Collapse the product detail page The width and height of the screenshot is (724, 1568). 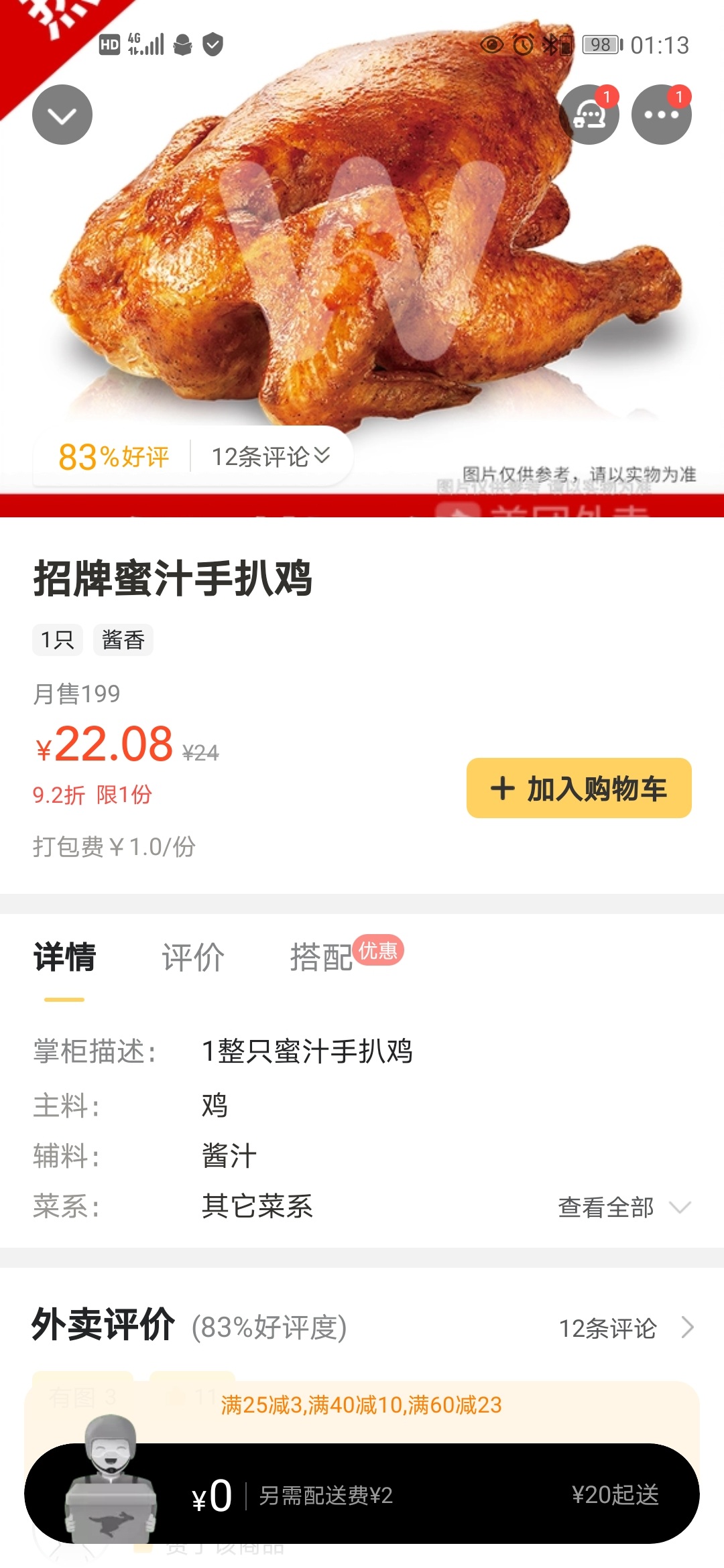tap(62, 115)
